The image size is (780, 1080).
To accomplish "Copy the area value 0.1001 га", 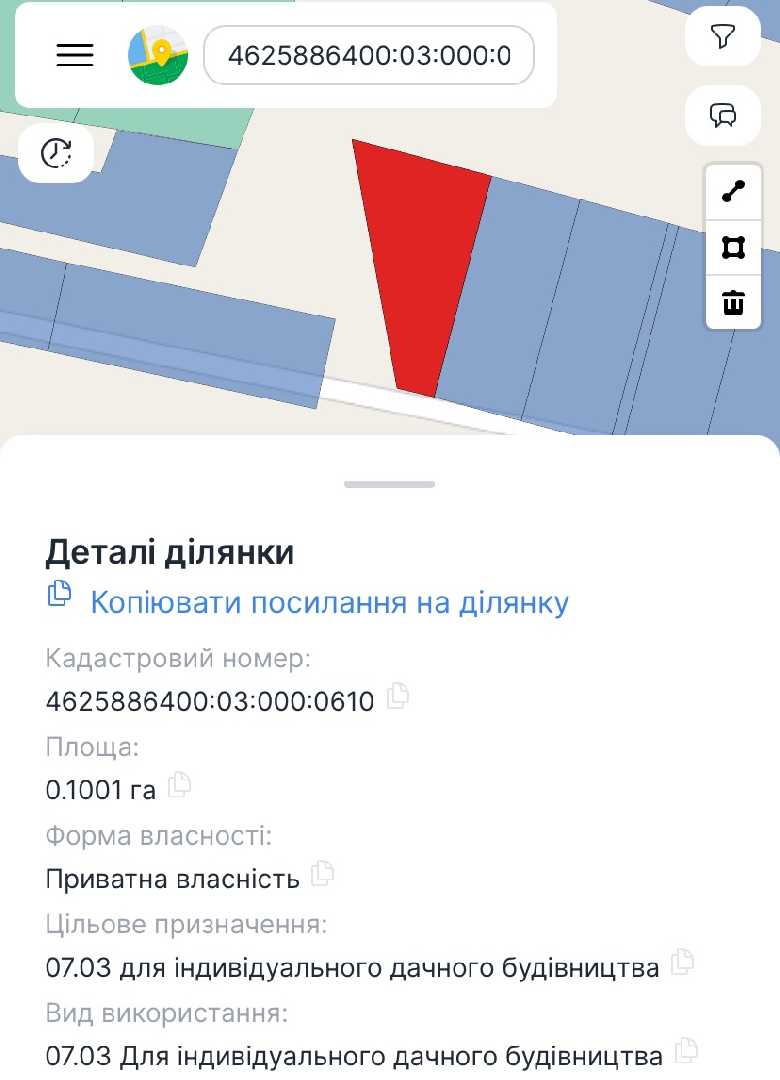I will tap(180, 785).
